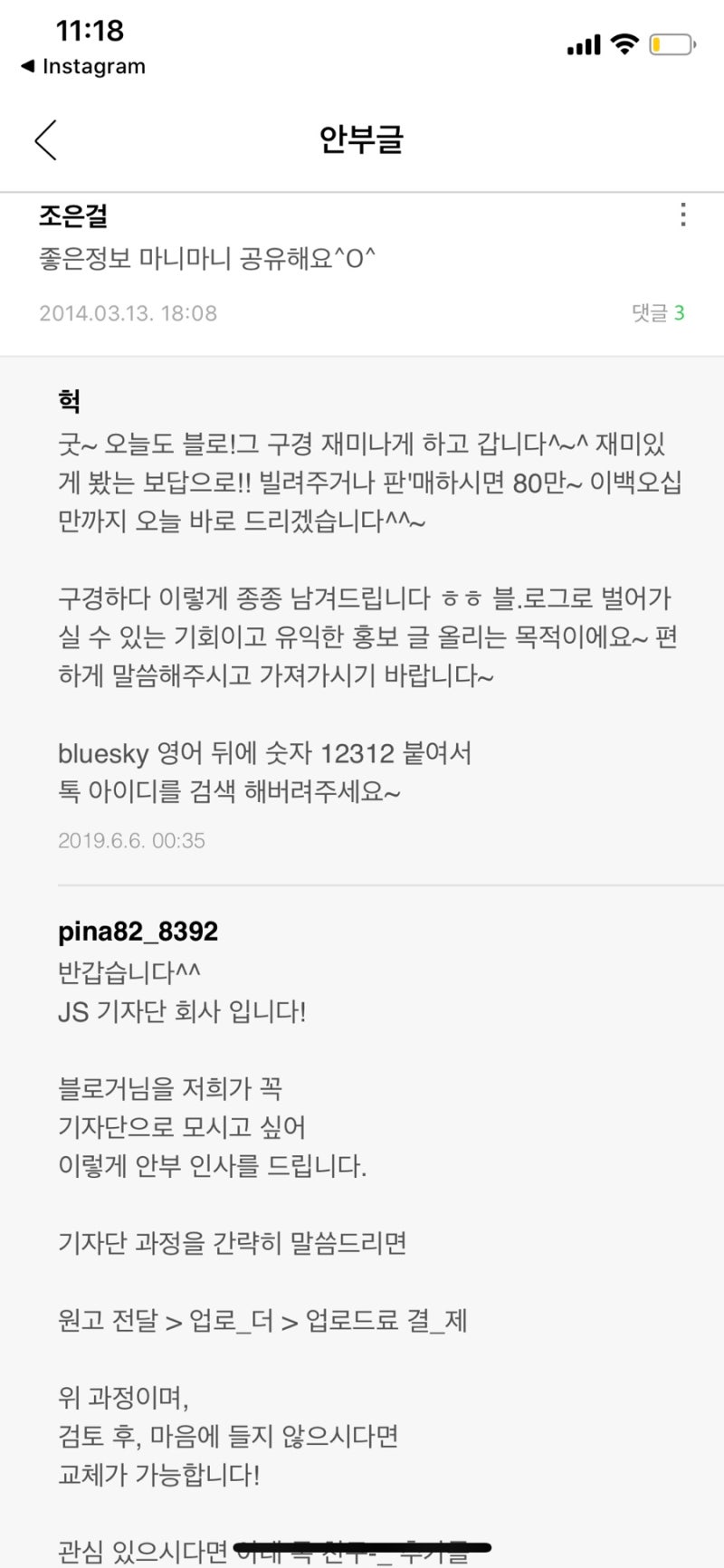Tap the commenter name pina82_8392
The image size is (724, 1568).
coord(137,931)
